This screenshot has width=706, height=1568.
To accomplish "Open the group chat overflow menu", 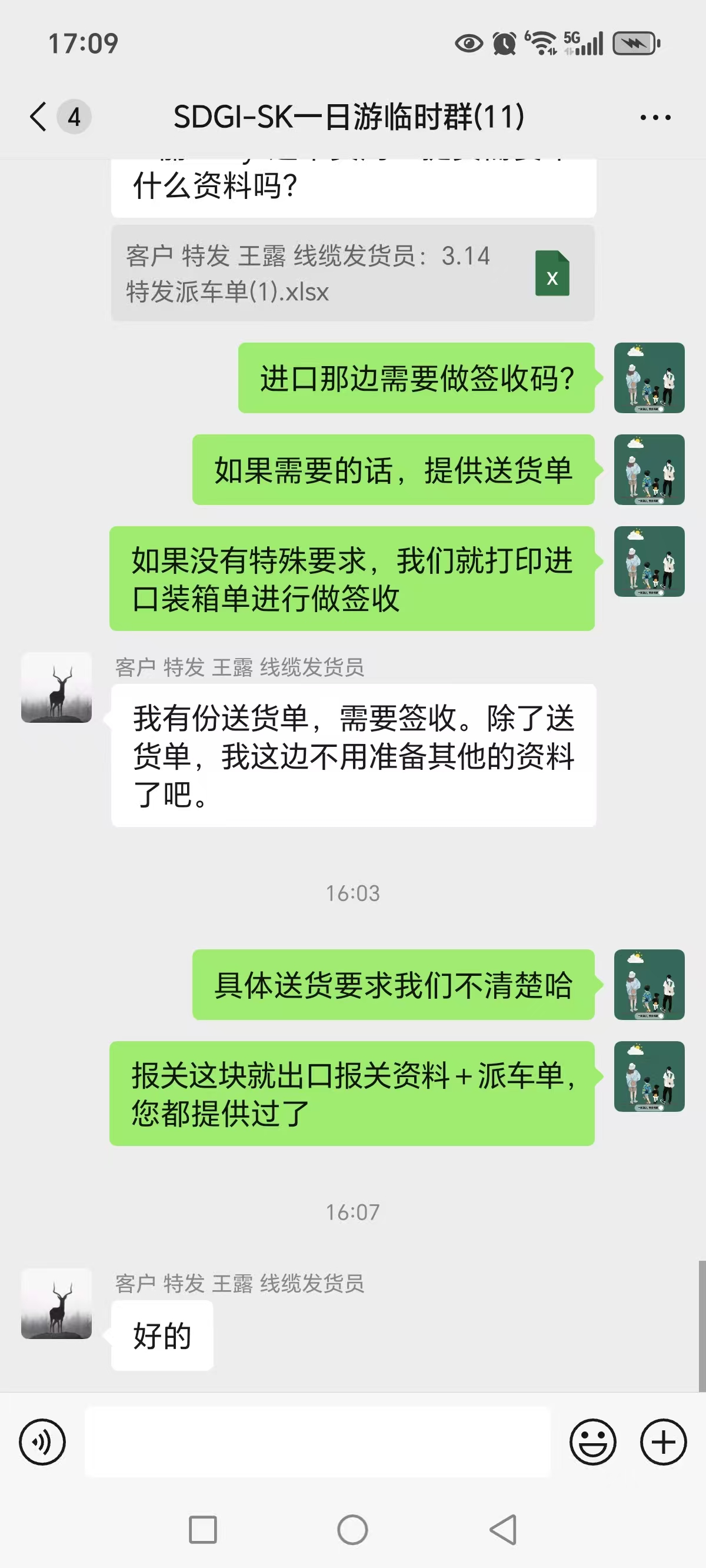I will (x=655, y=117).
